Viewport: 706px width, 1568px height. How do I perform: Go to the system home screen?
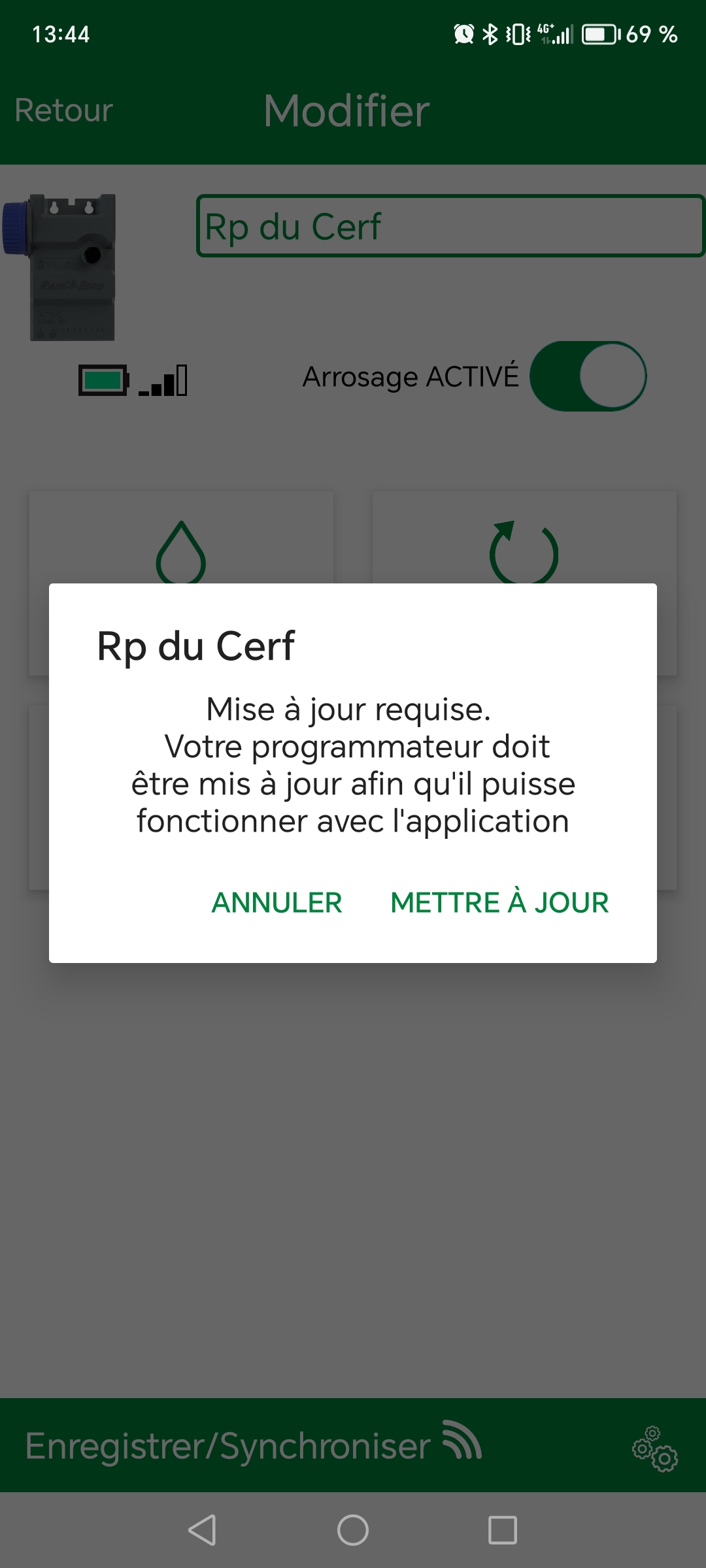click(353, 1530)
